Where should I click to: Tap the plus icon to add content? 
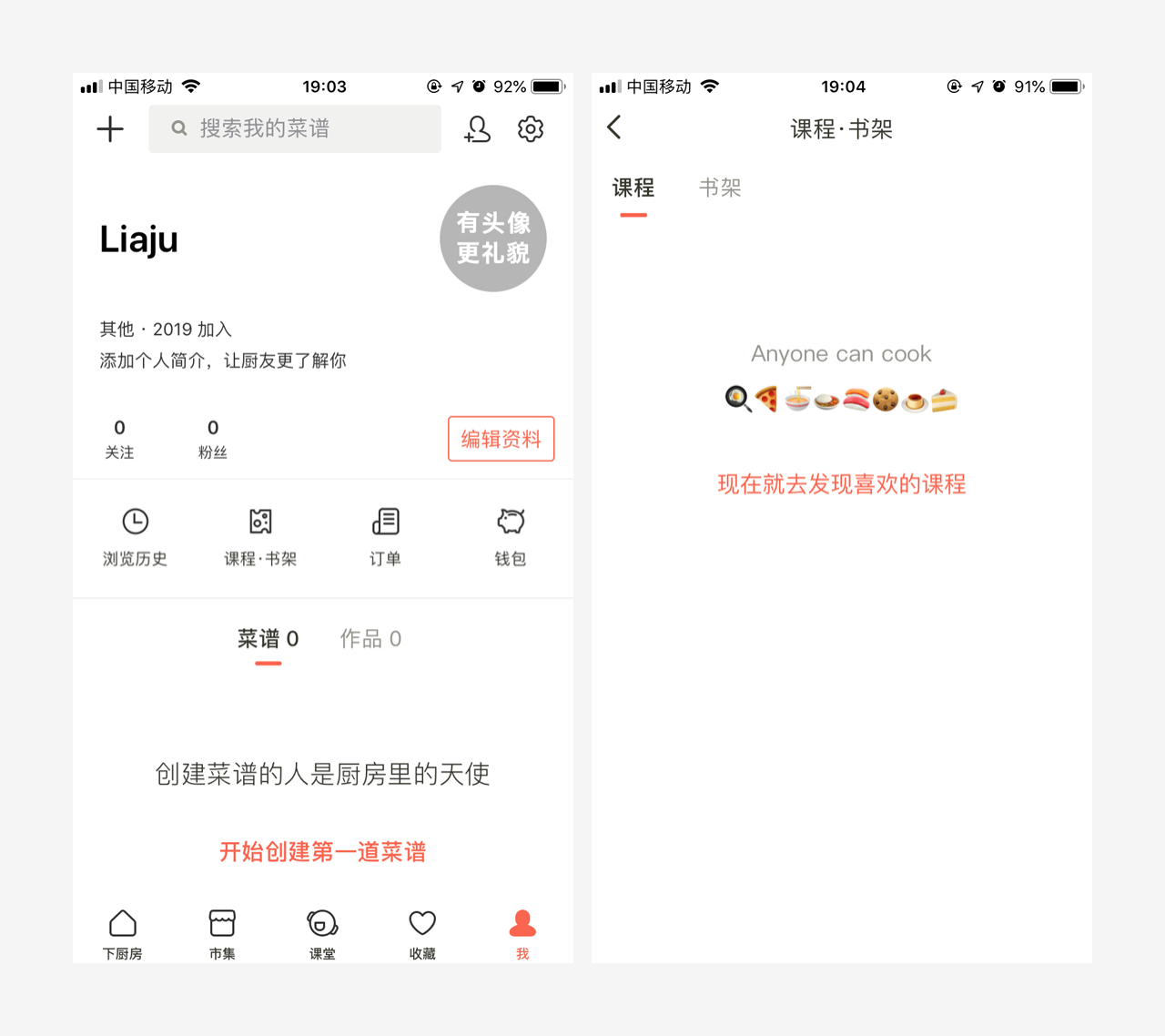(110, 129)
